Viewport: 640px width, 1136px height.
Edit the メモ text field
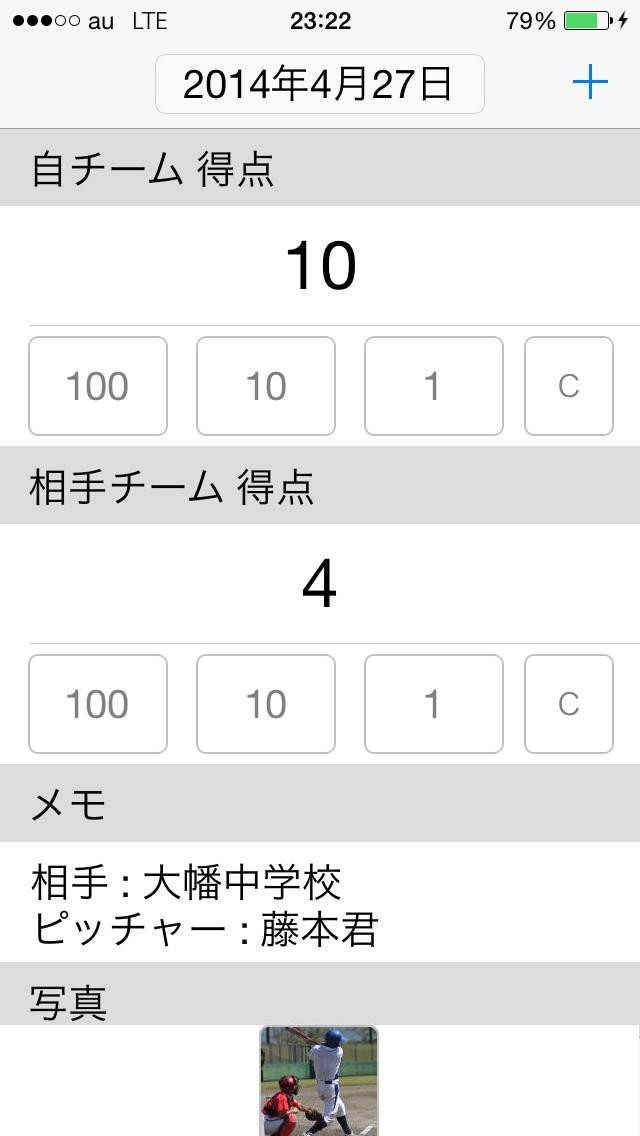tap(320, 902)
